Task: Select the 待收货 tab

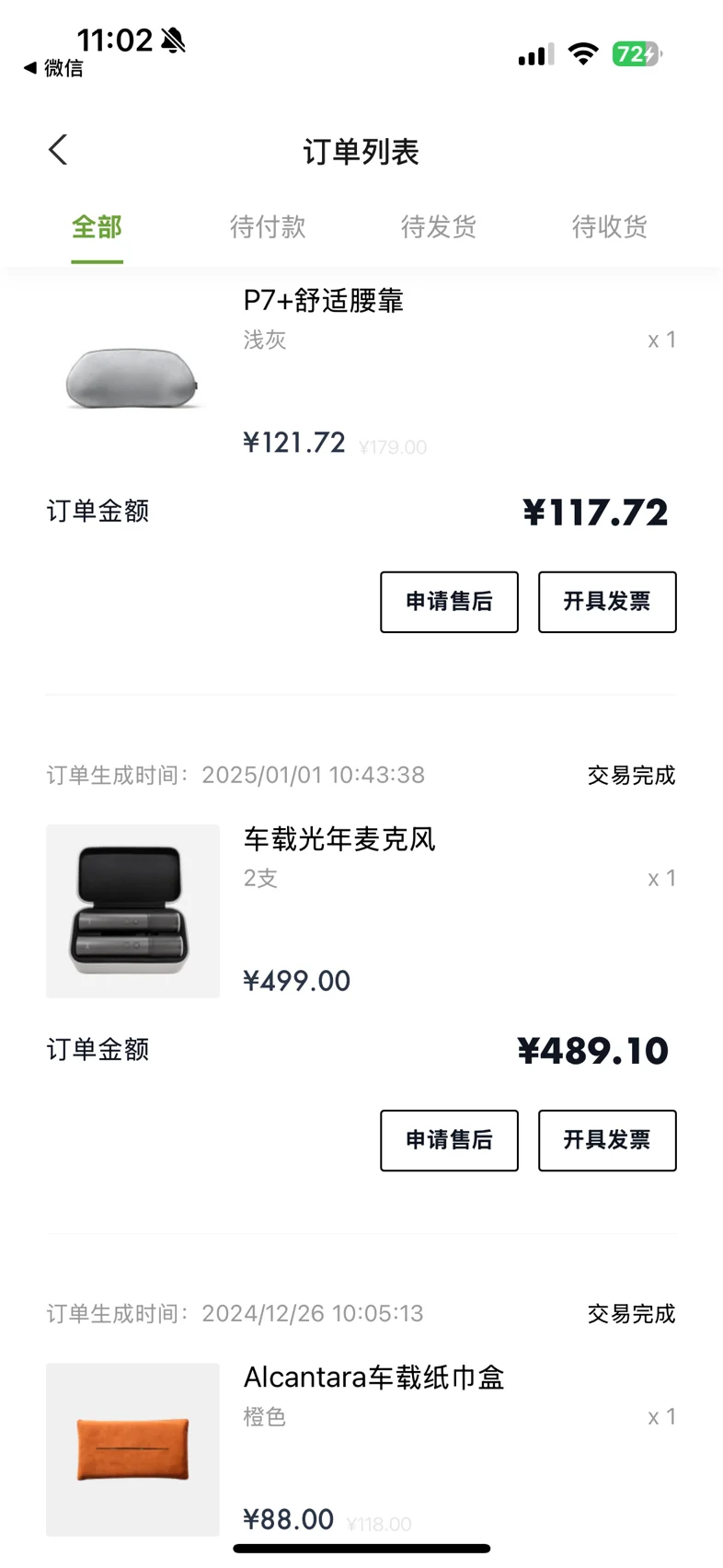Action: click(x=610, y=227)
